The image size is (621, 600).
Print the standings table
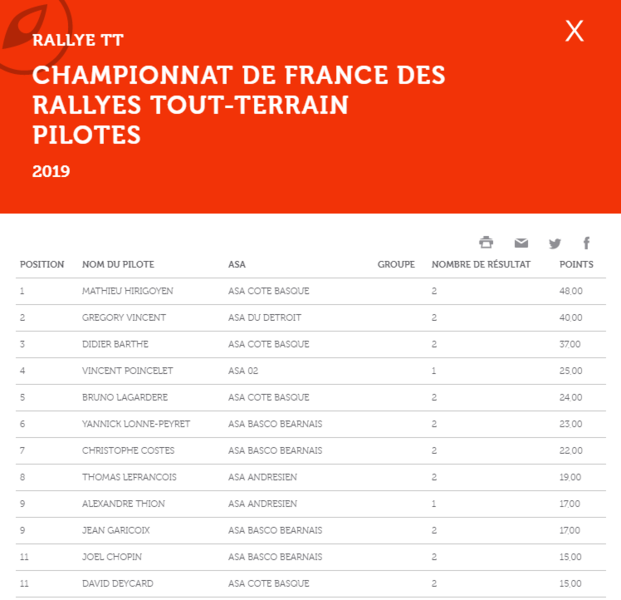pos(486,242)
